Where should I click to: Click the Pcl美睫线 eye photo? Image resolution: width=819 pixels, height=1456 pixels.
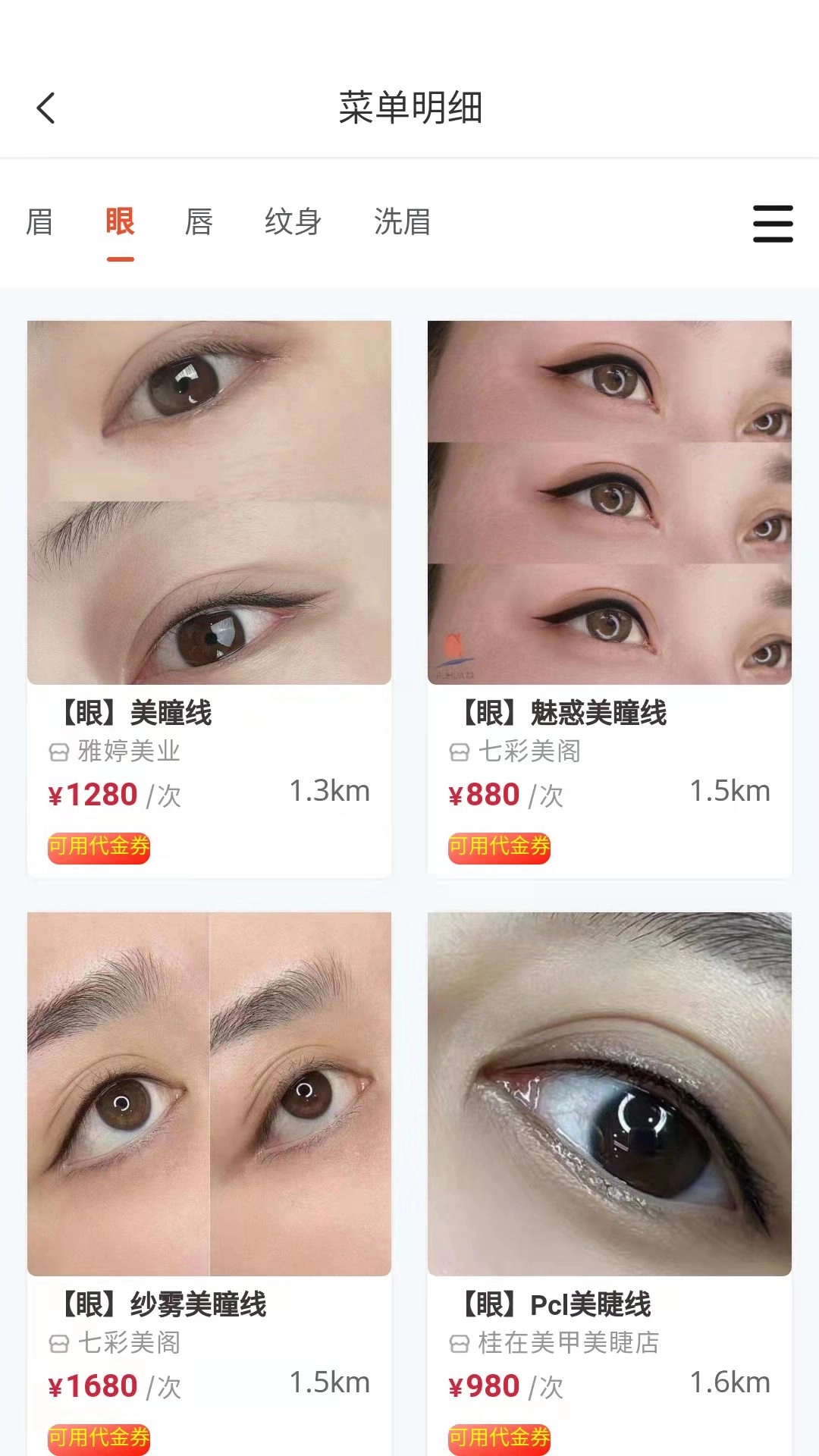(x=609, y=1092)
